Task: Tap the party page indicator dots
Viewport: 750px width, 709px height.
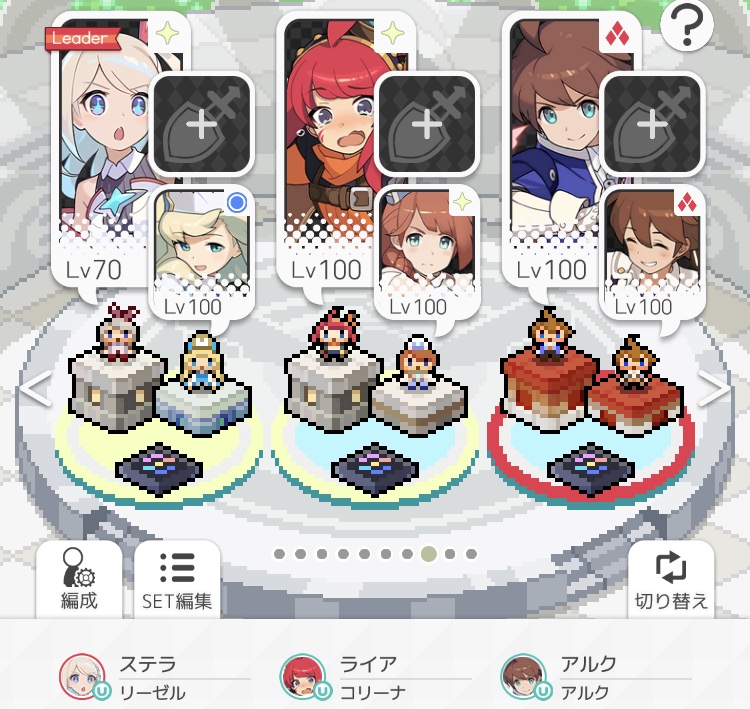Action: 374,554
